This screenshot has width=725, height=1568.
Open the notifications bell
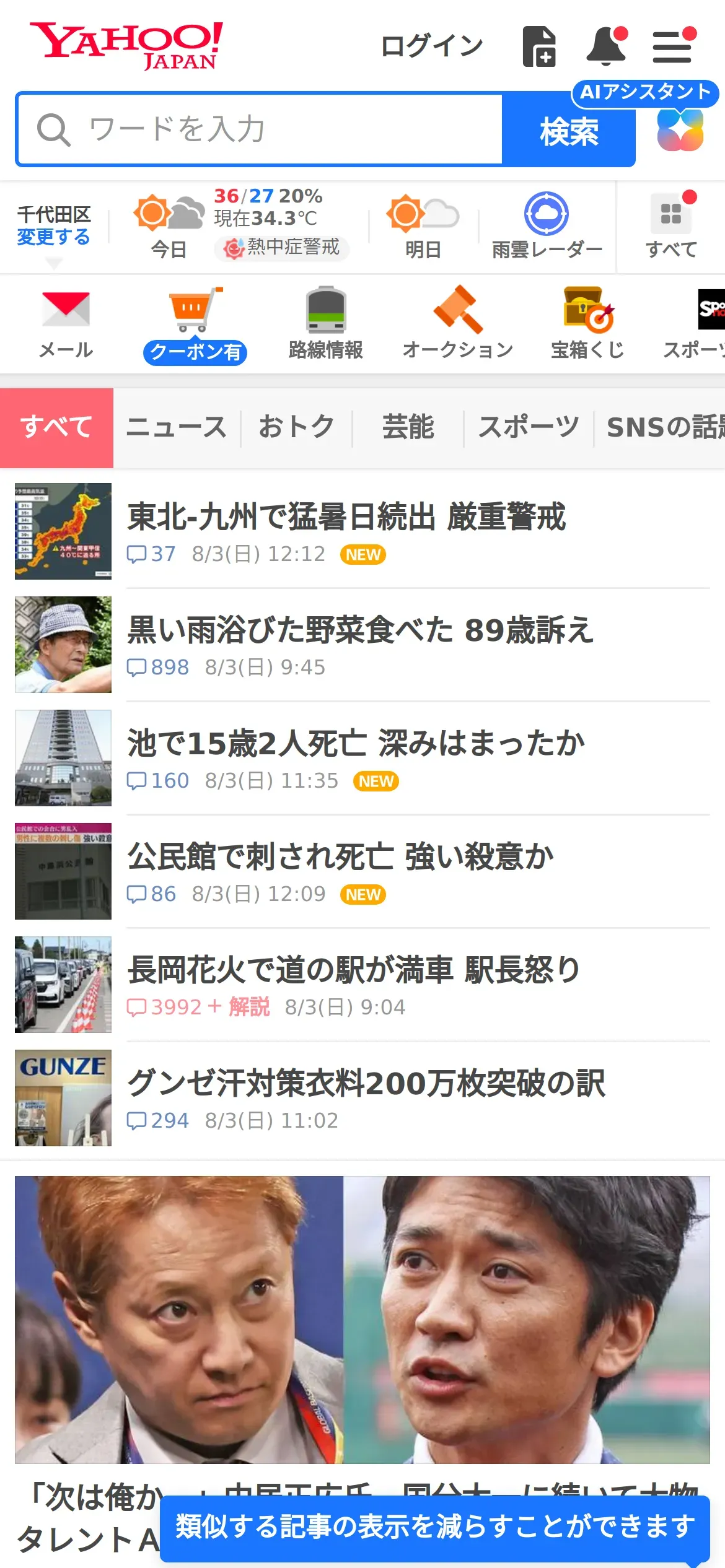(606, 46)
